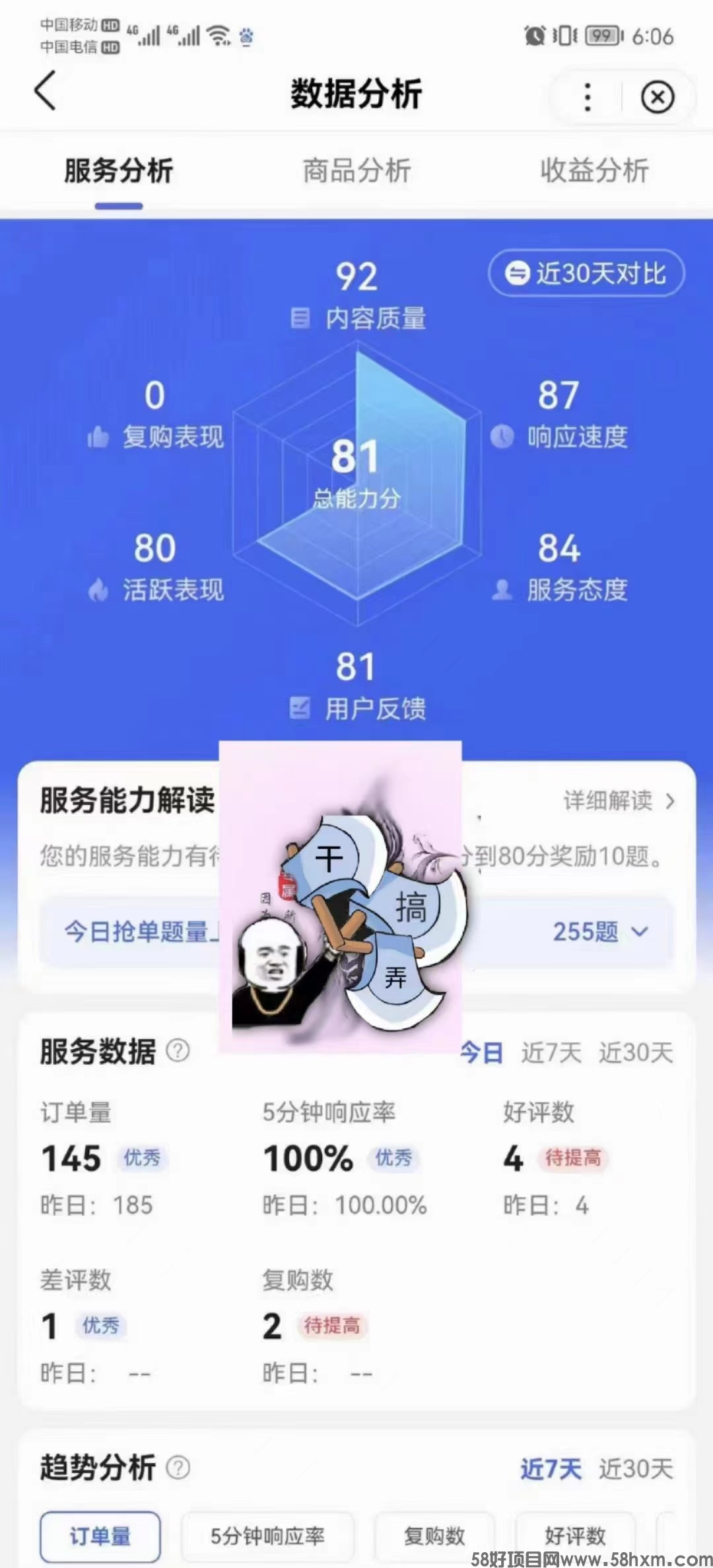This screenshot has height=1568, width=713.
Task: Select the 订单量 trend chip
Action: pyautogui.click(x=100, y=1536)
